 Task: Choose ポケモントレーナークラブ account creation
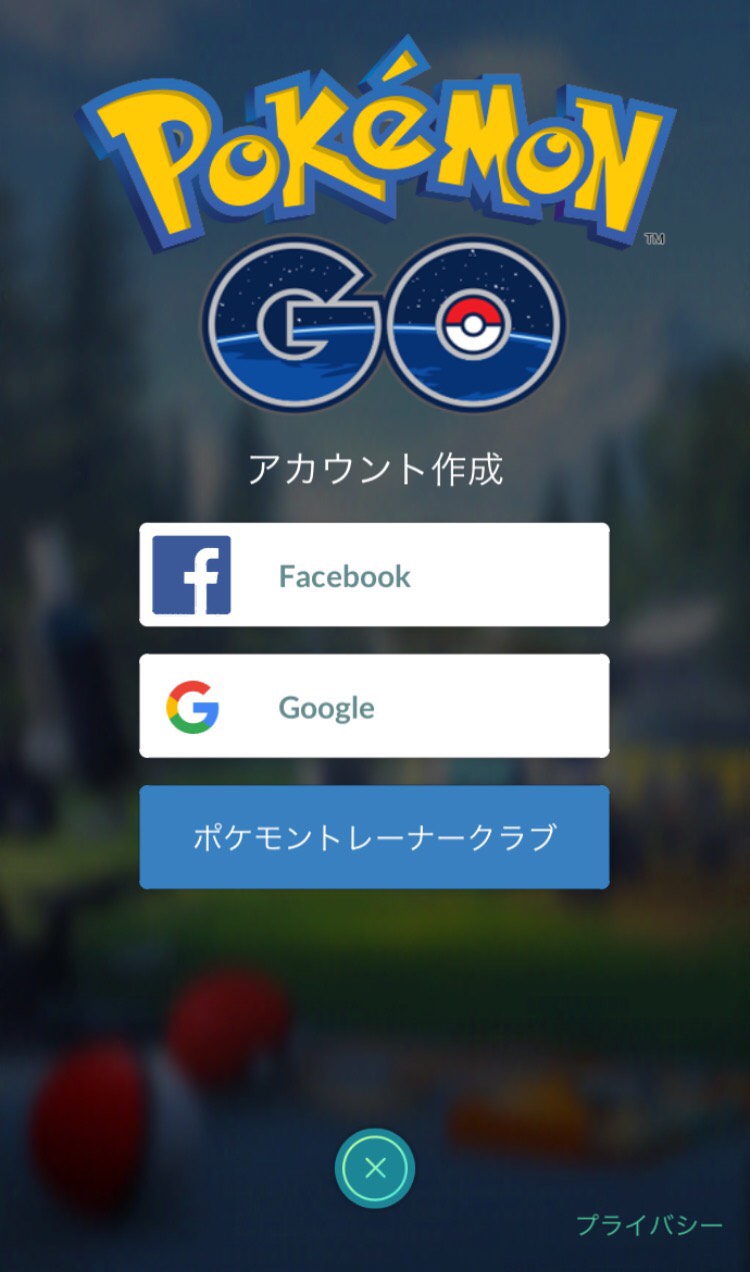375,838
